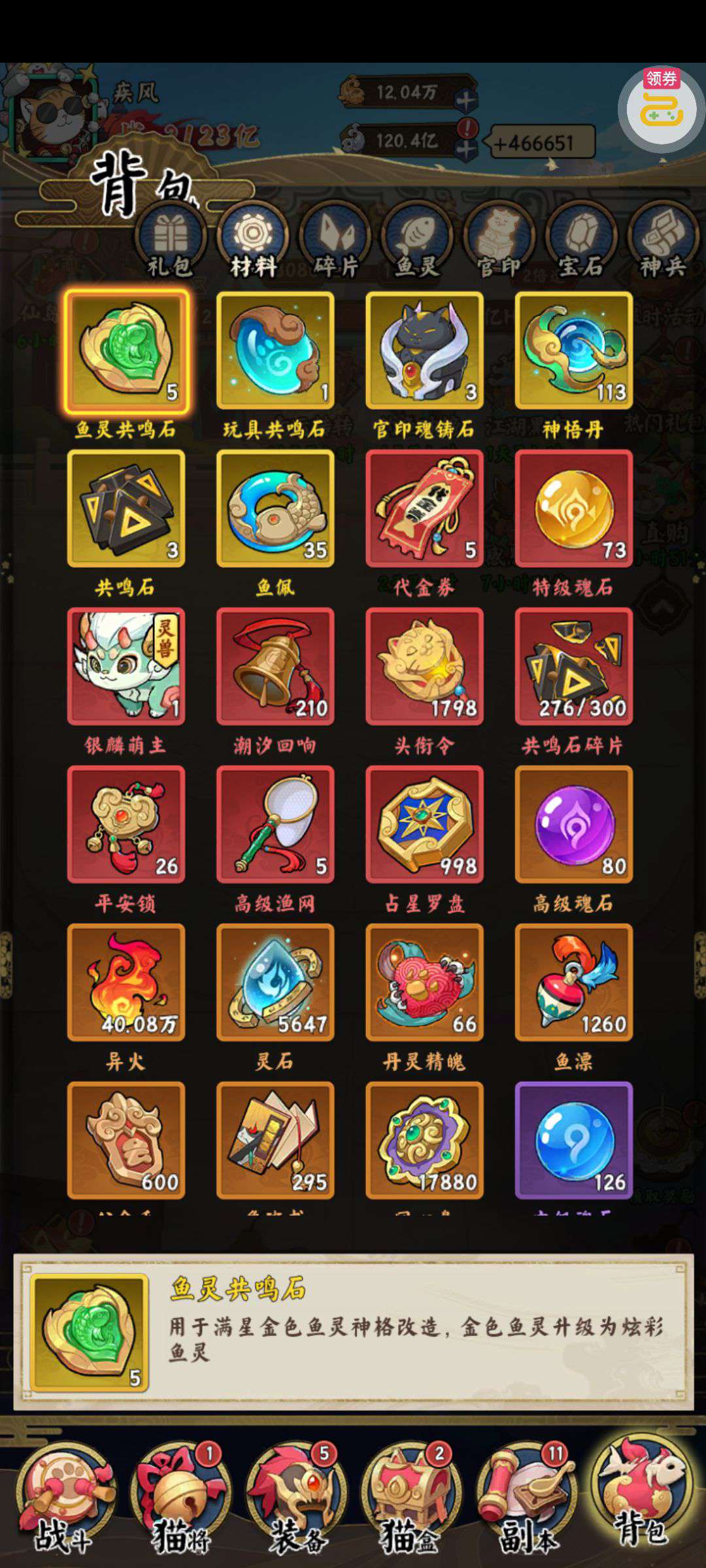Select the 占星罗盘 item
This screenshot has height=1568, width=706.
pyautogui.click(x=424, y=825)
